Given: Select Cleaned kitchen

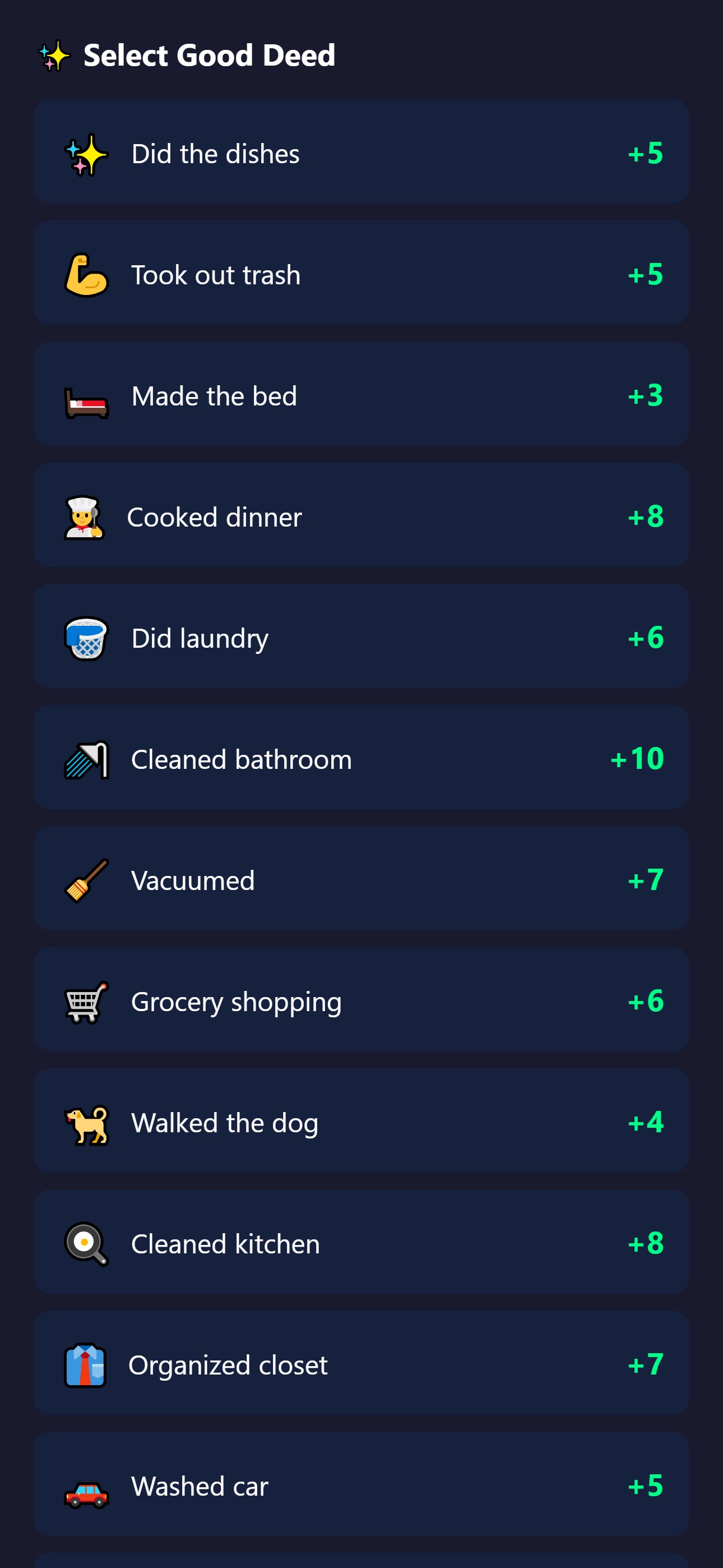Looking at the screenshot, I should (x=361, y=1242).
